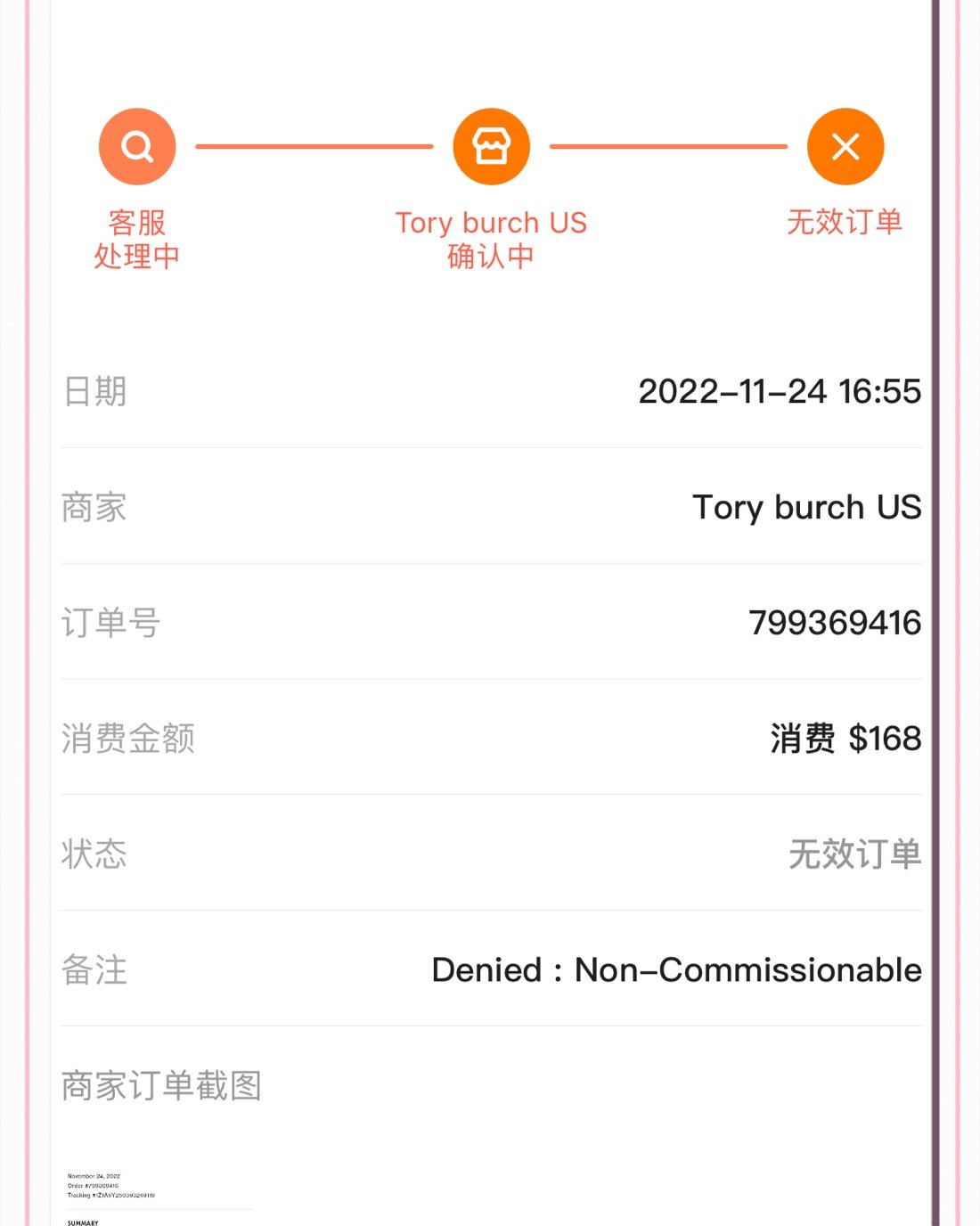Select the storefront icon for Tory burch US
Image resolution: width=980 pixels, height=1226 pixels.
(491, 145)
